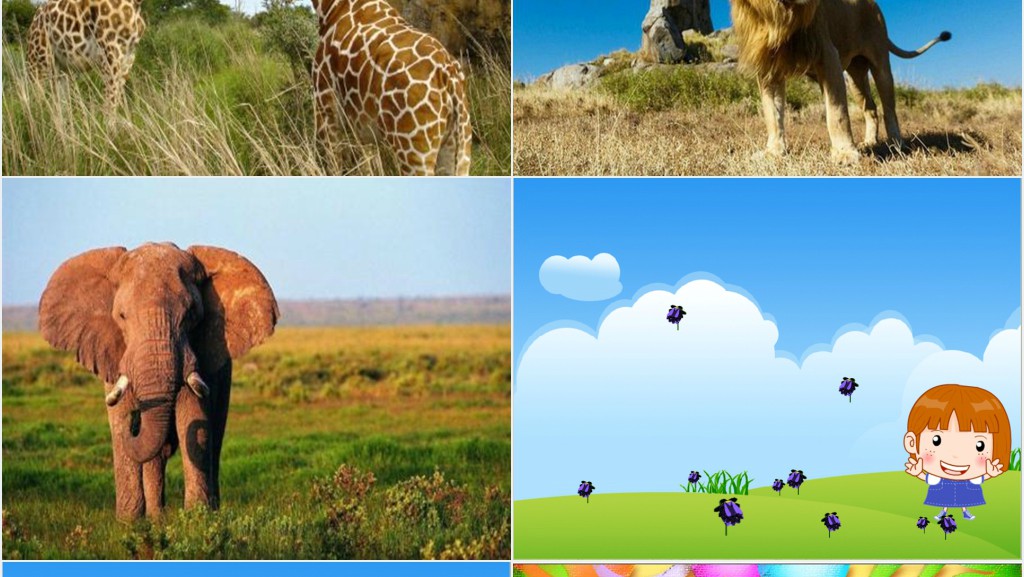The width and height of the screenshot is (1024, 577).
Task: Choose the elephant grassland image
Action: [256, 368]
